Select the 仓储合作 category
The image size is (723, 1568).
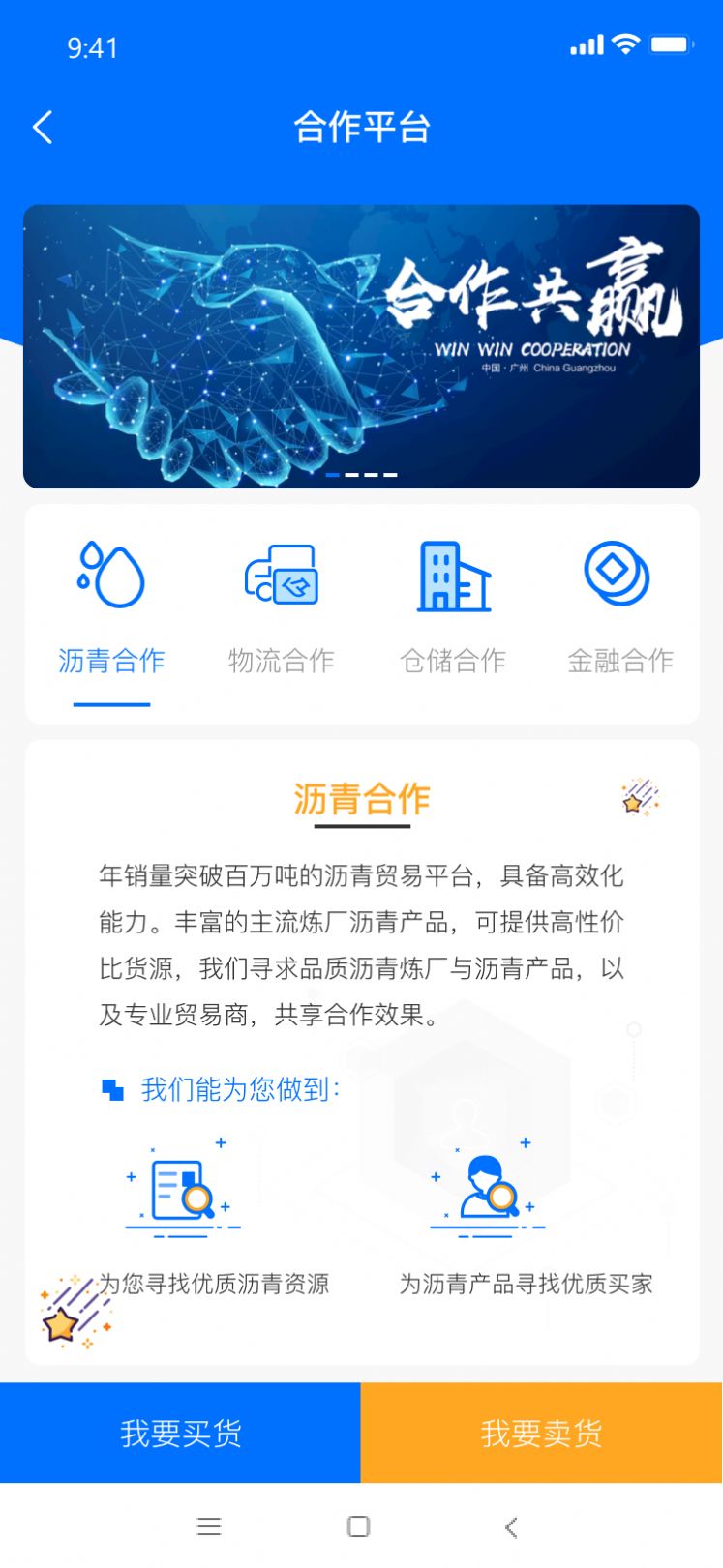pyautogui.click(x=452, y=661)
